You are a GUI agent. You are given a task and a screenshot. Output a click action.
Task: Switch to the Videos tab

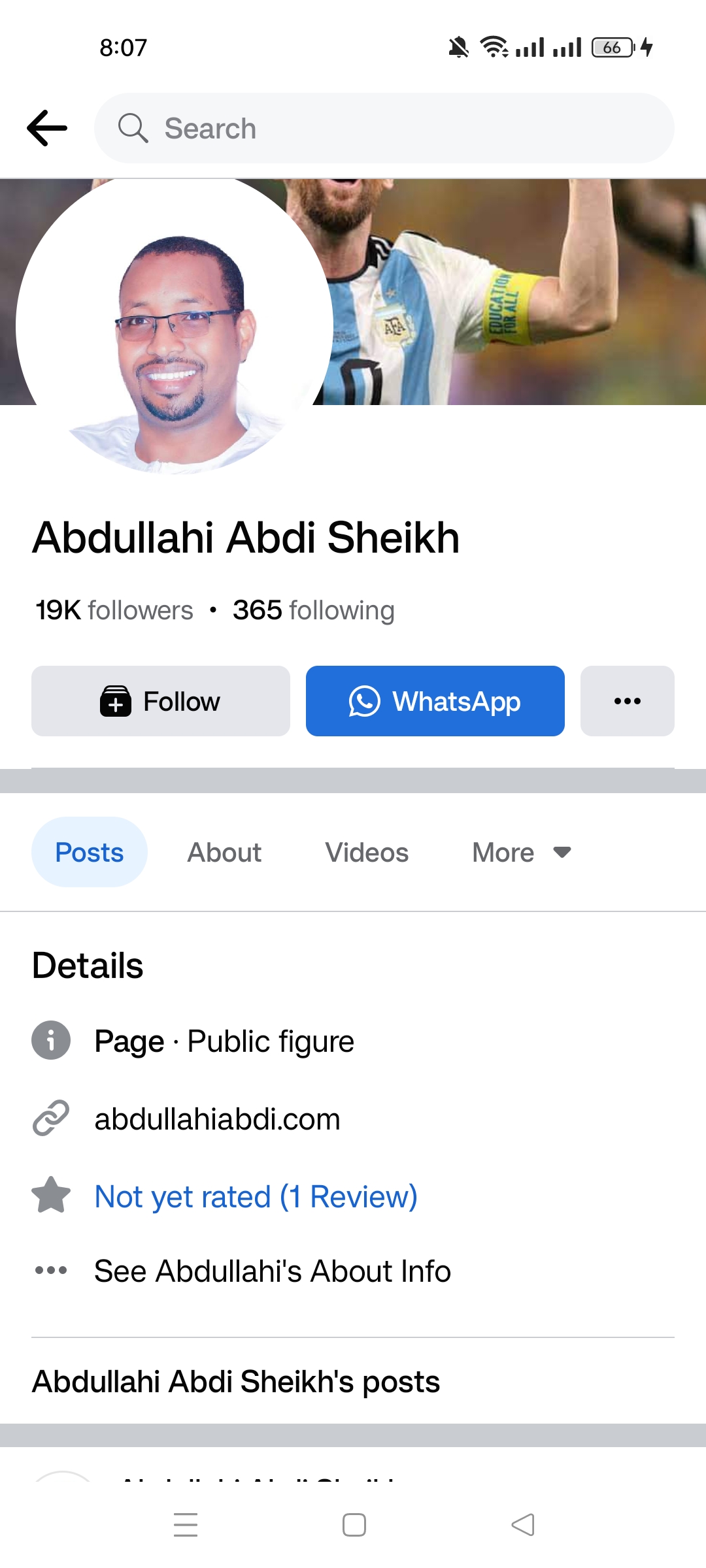click(367, 852)
